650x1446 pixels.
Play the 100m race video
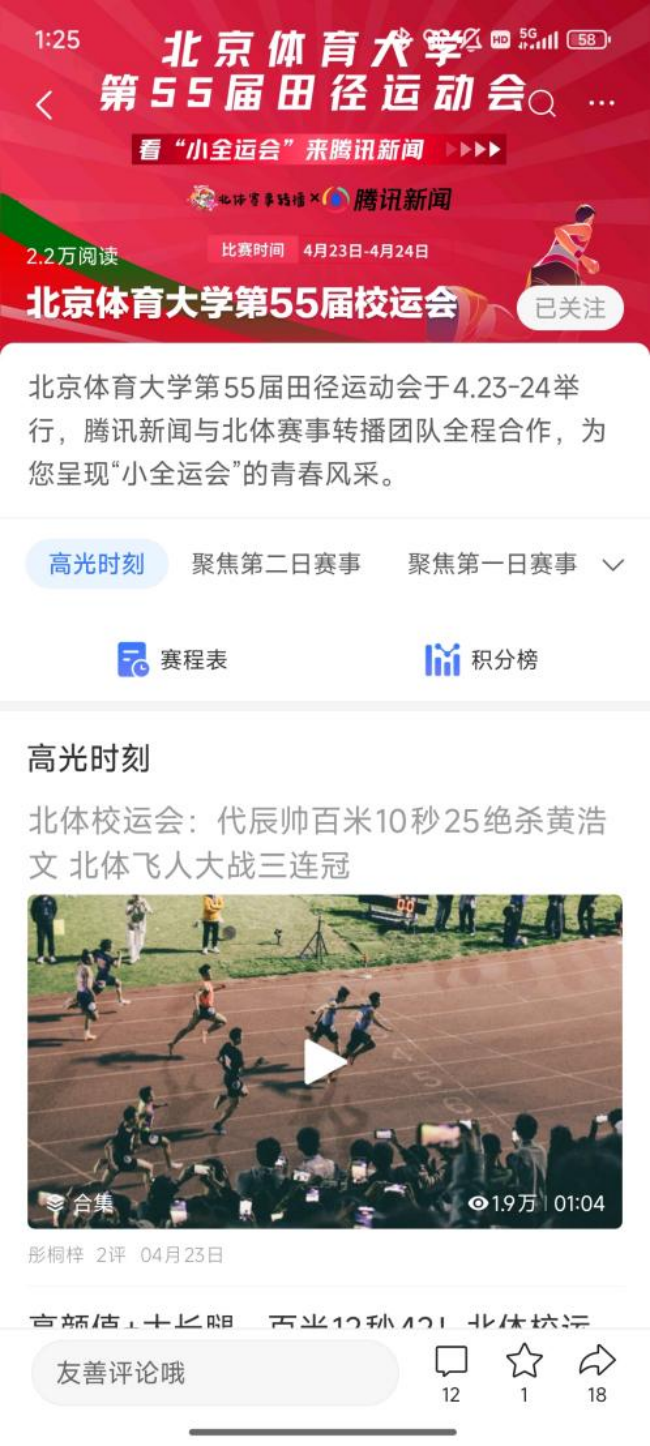pyautogui.click(x=324, y=1062)
